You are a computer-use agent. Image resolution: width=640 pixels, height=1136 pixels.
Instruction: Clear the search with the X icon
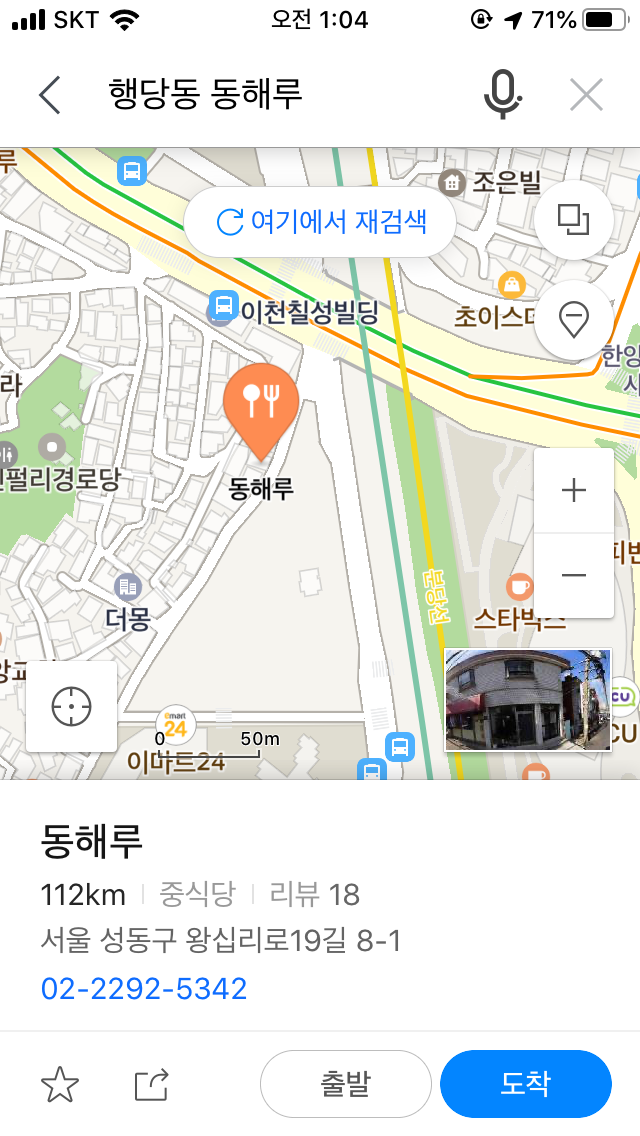tap(586, 95)
